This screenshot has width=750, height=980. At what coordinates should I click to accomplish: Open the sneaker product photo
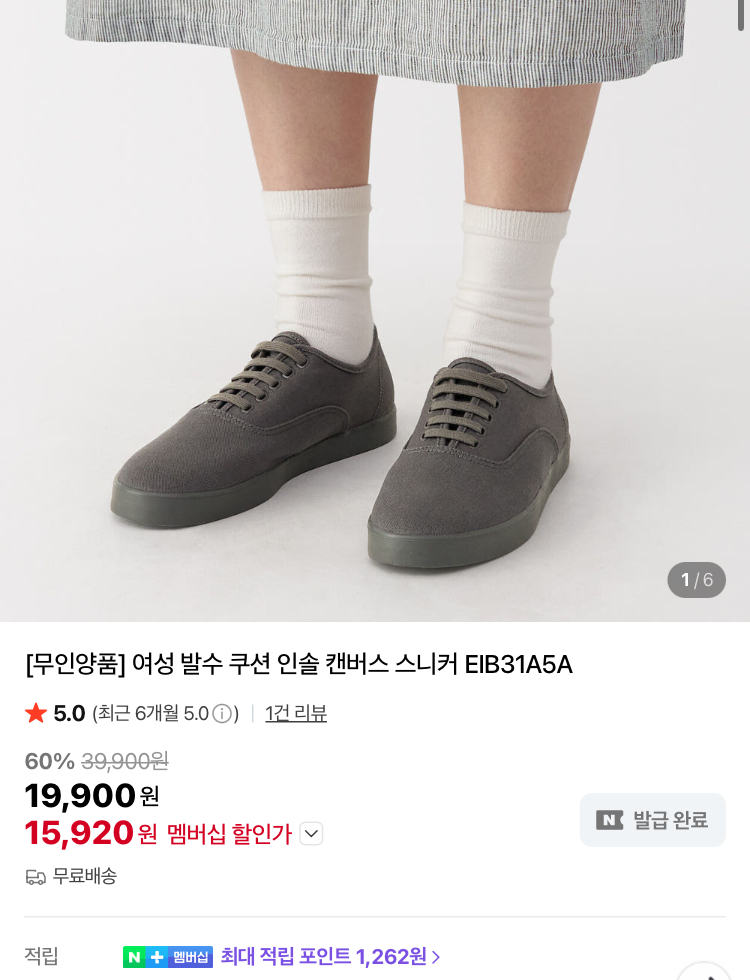pyautogui.click(x=375, y=311)
